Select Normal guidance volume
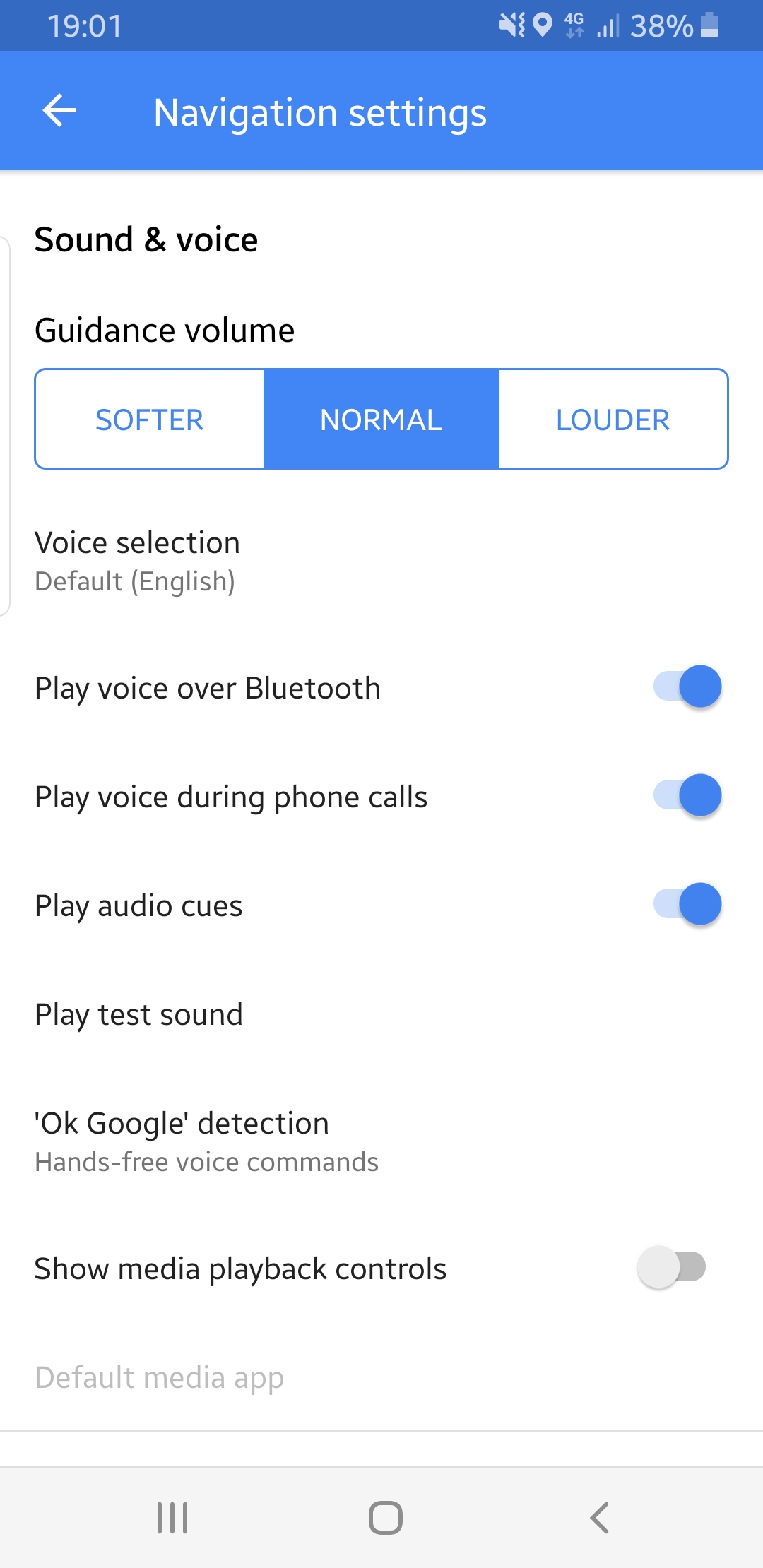The height and width of the screenshot is (1568, 763). point(381,420)
